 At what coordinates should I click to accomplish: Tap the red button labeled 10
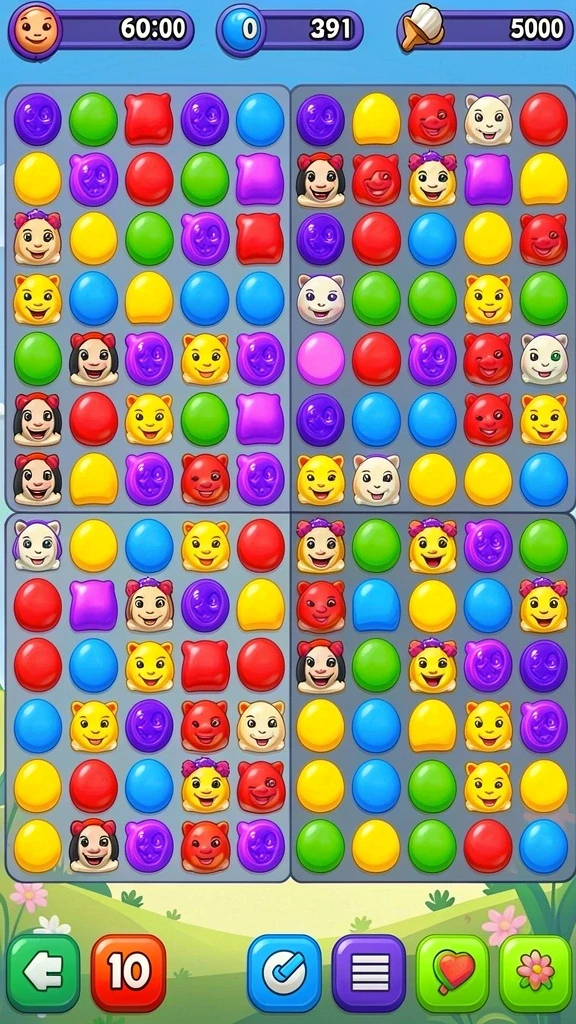129,973
